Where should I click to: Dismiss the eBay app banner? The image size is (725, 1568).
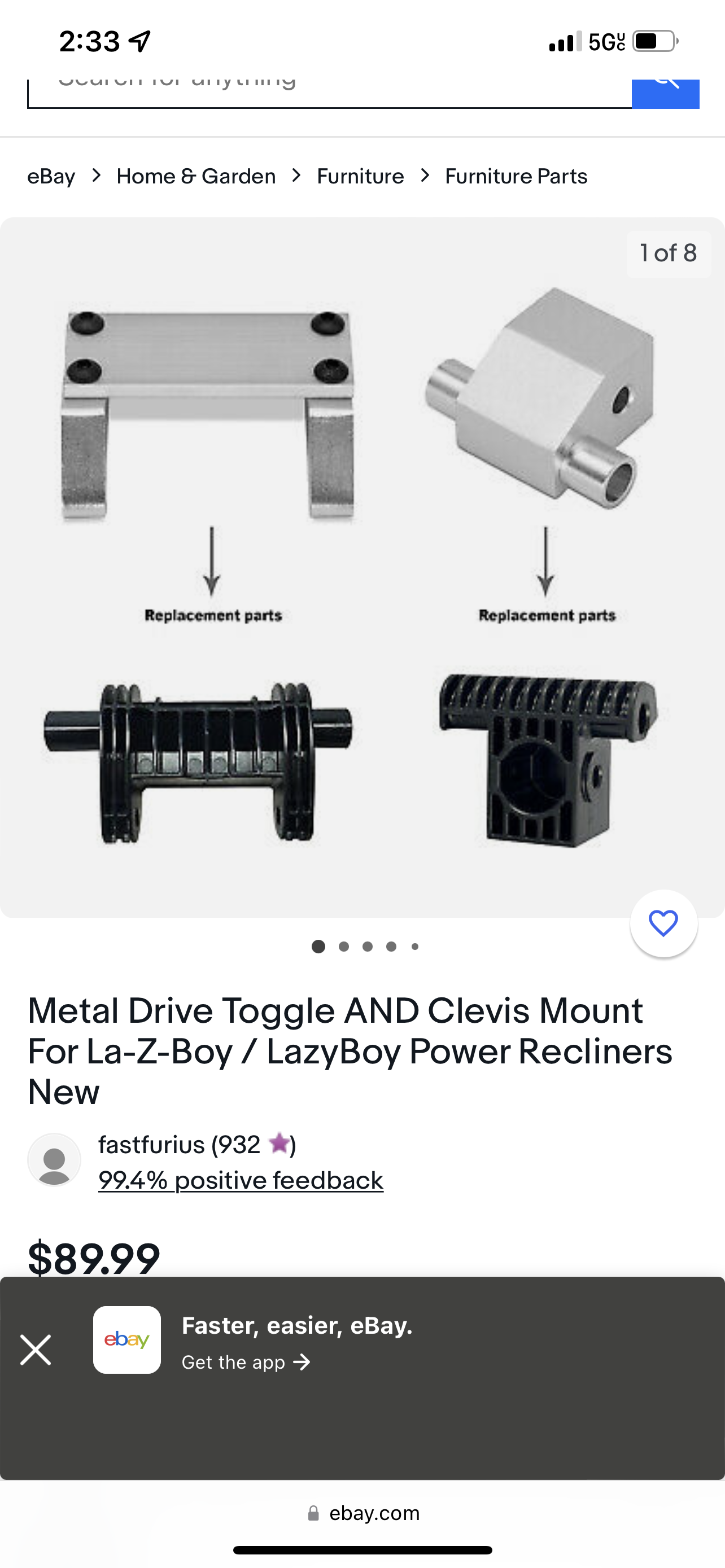tap(36, 1350)
